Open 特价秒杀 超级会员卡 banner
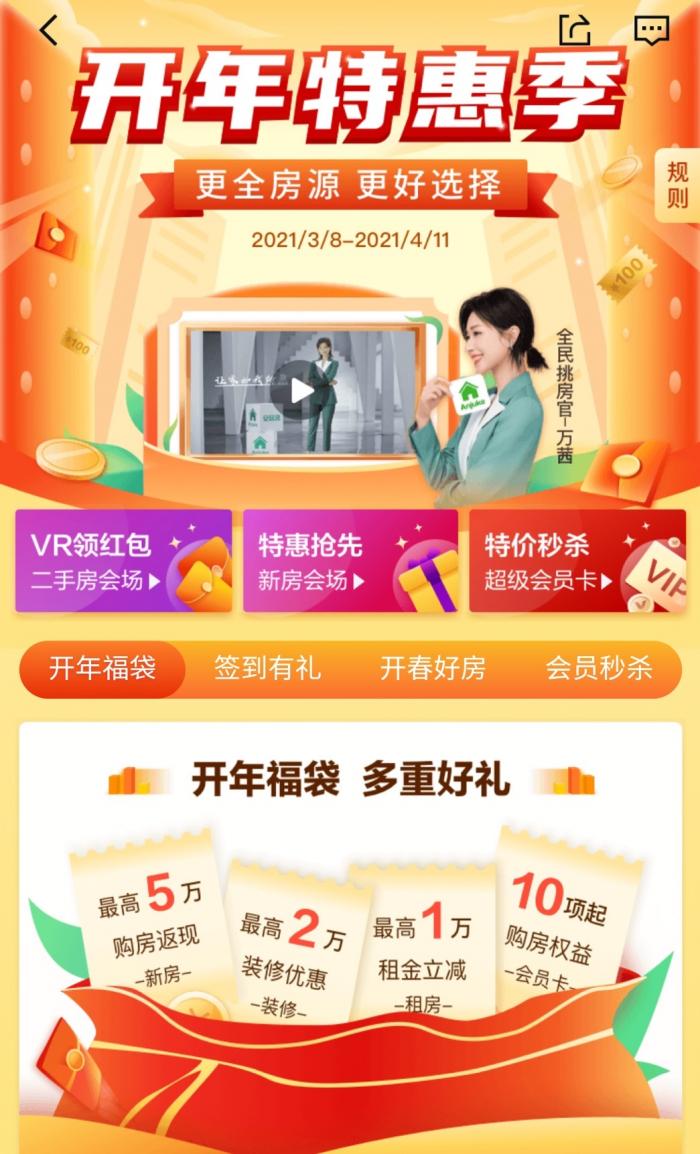This screenshot has width=700, height=1154. (x=577, y=561)
